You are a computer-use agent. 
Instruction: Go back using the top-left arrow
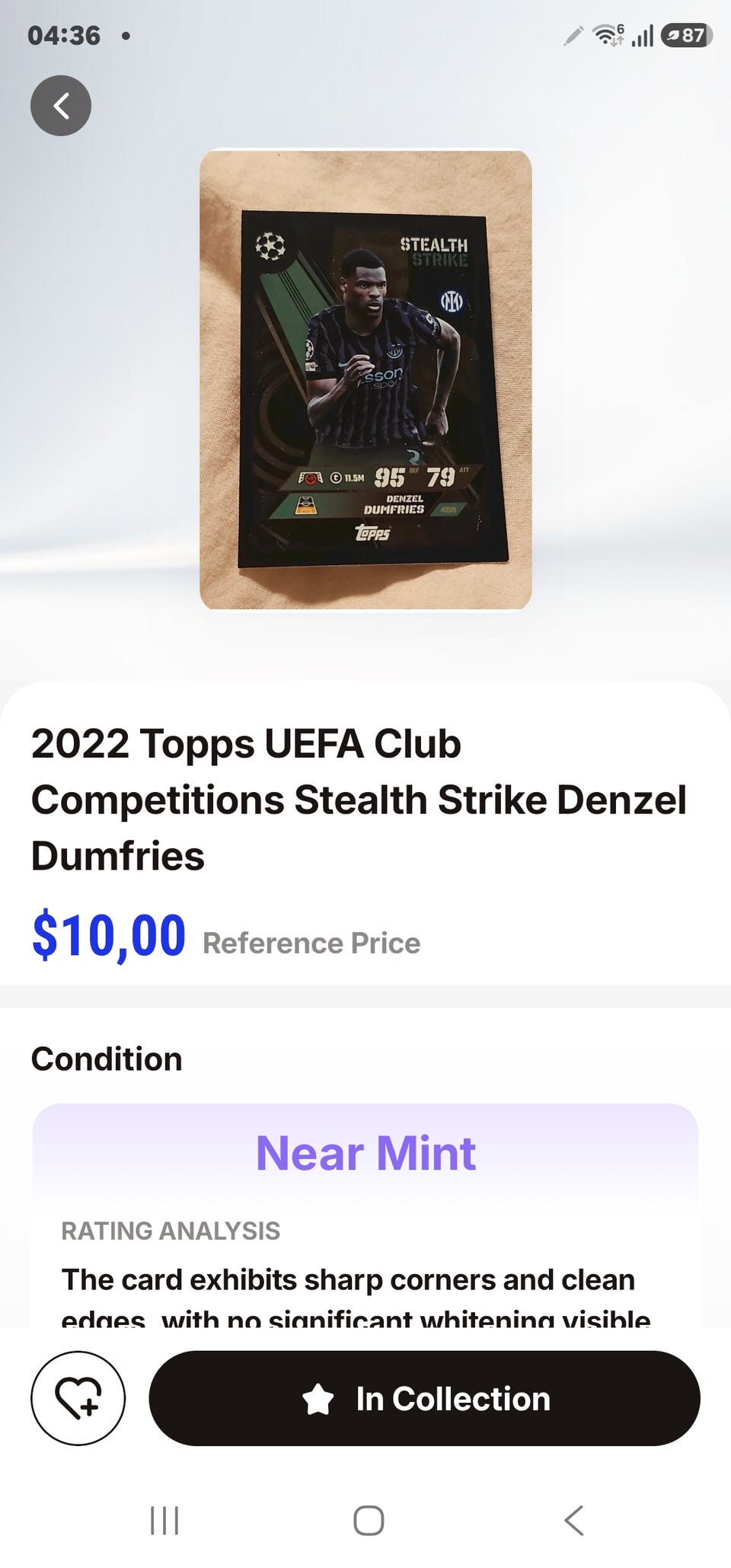pyautogui.click(x=61, y=106)
